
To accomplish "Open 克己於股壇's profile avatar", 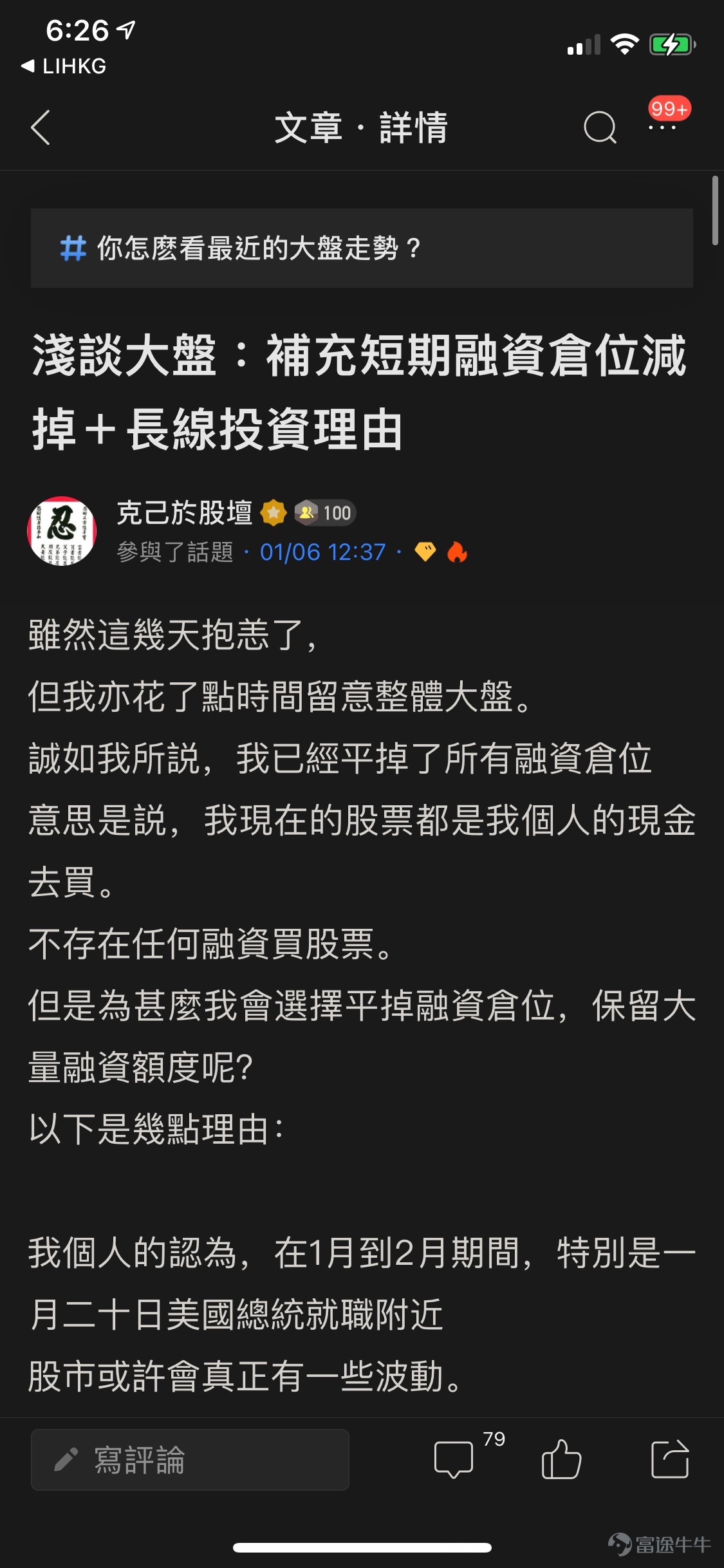I will (x=62, y=531).
